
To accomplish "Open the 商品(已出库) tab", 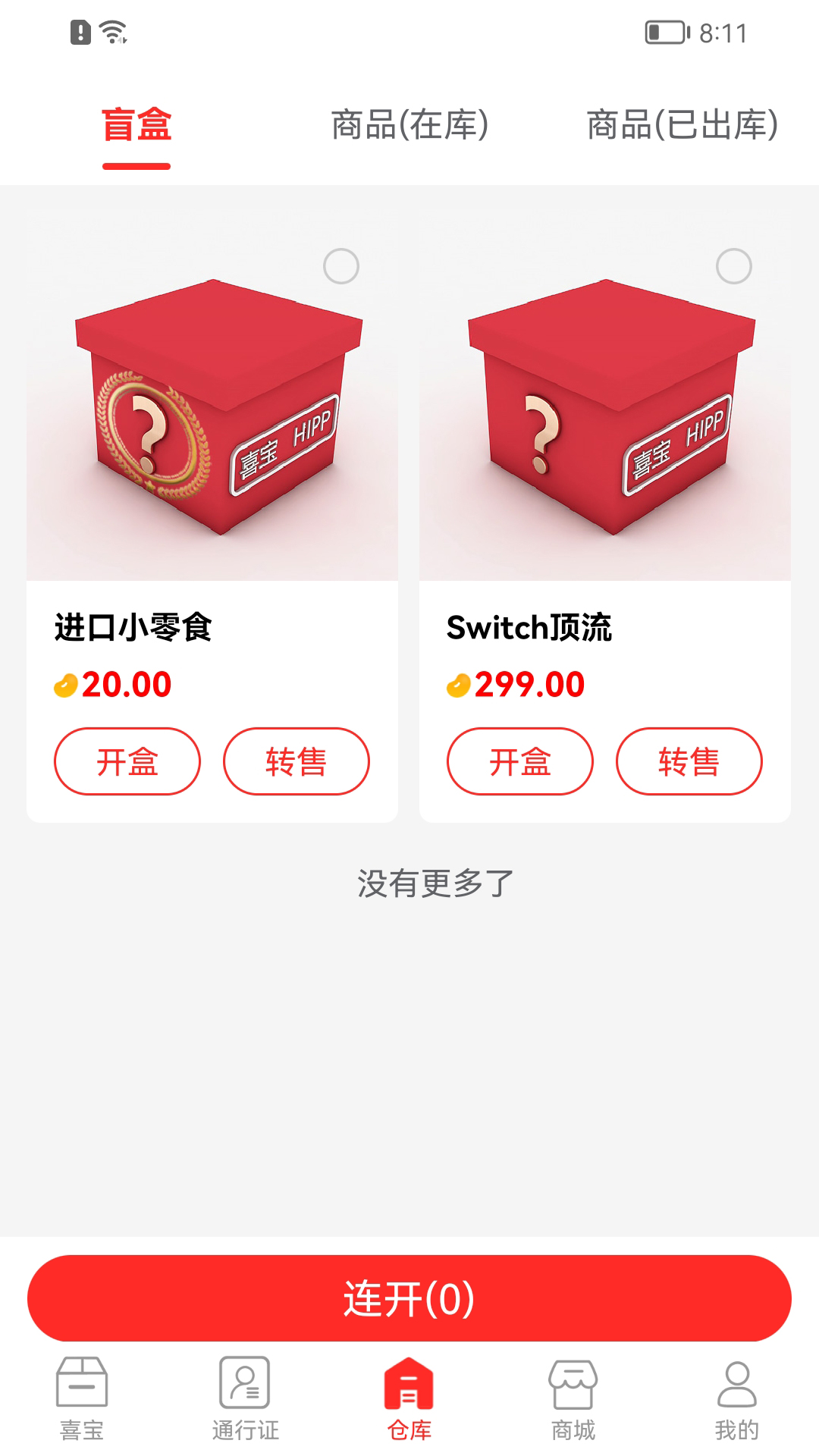I will click(682, 126).
